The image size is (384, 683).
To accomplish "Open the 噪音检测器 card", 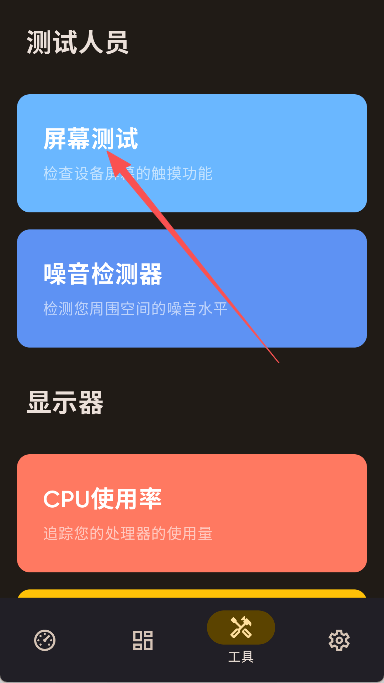I will 192,288.
